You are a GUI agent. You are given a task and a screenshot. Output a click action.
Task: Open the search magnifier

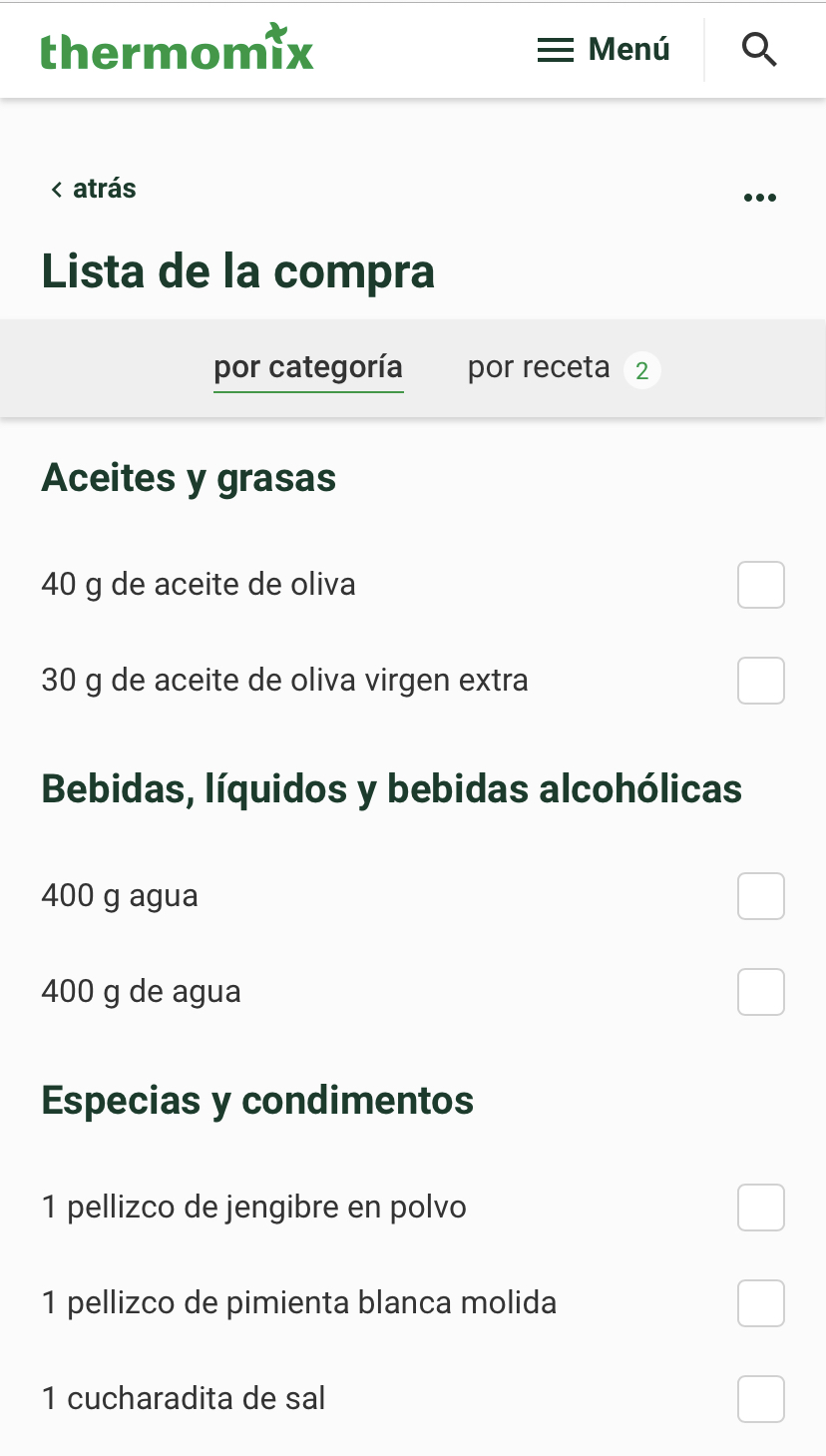click(x=760, y=50)
